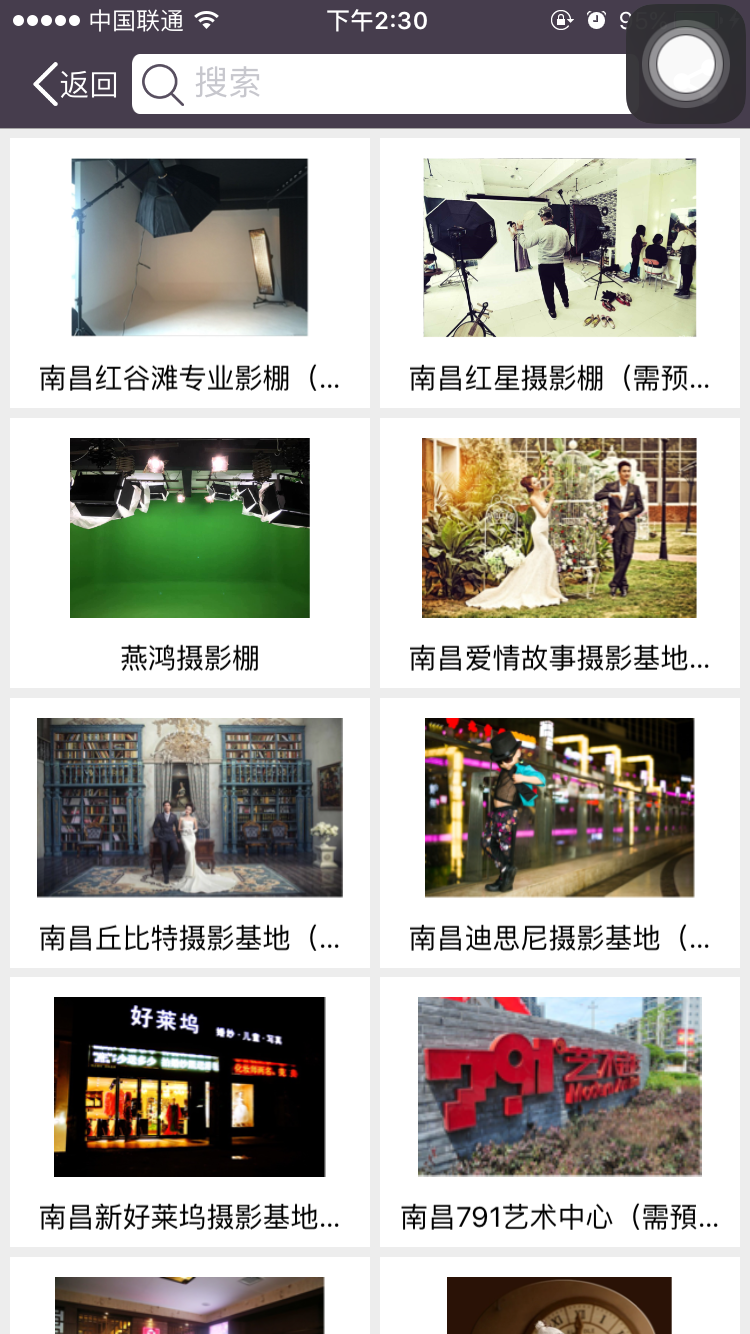Open the AssistiveTouch floating button

click(x=686, y=64)
